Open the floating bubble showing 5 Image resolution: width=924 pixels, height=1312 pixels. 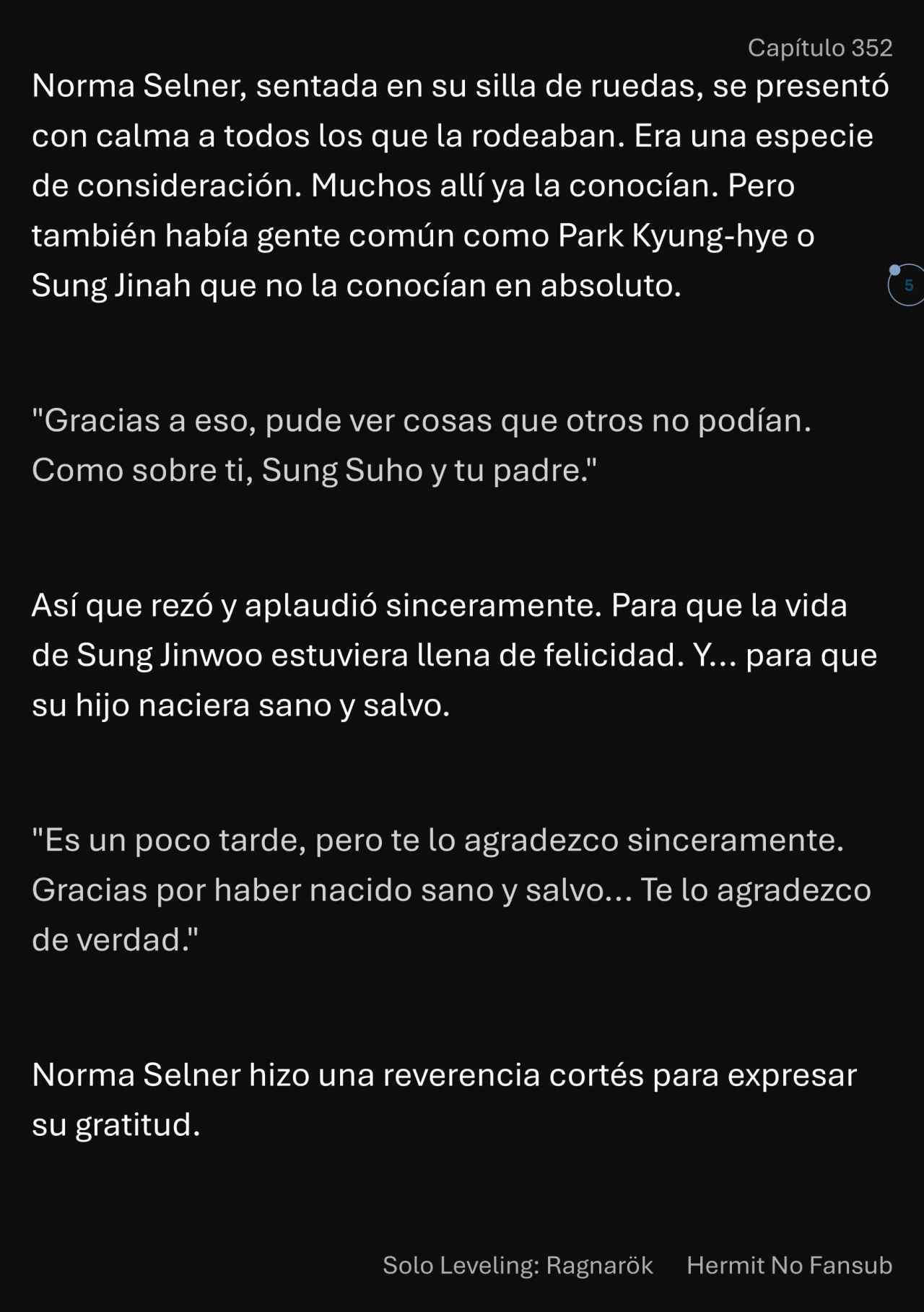[907, 285]
